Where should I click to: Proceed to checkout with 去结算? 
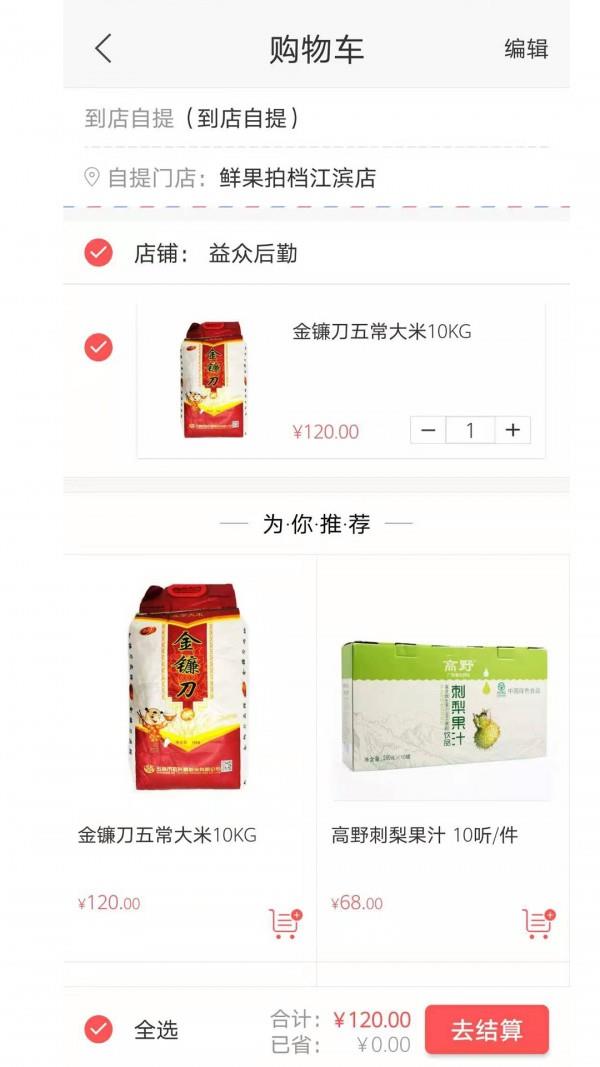pos(487,1030)
